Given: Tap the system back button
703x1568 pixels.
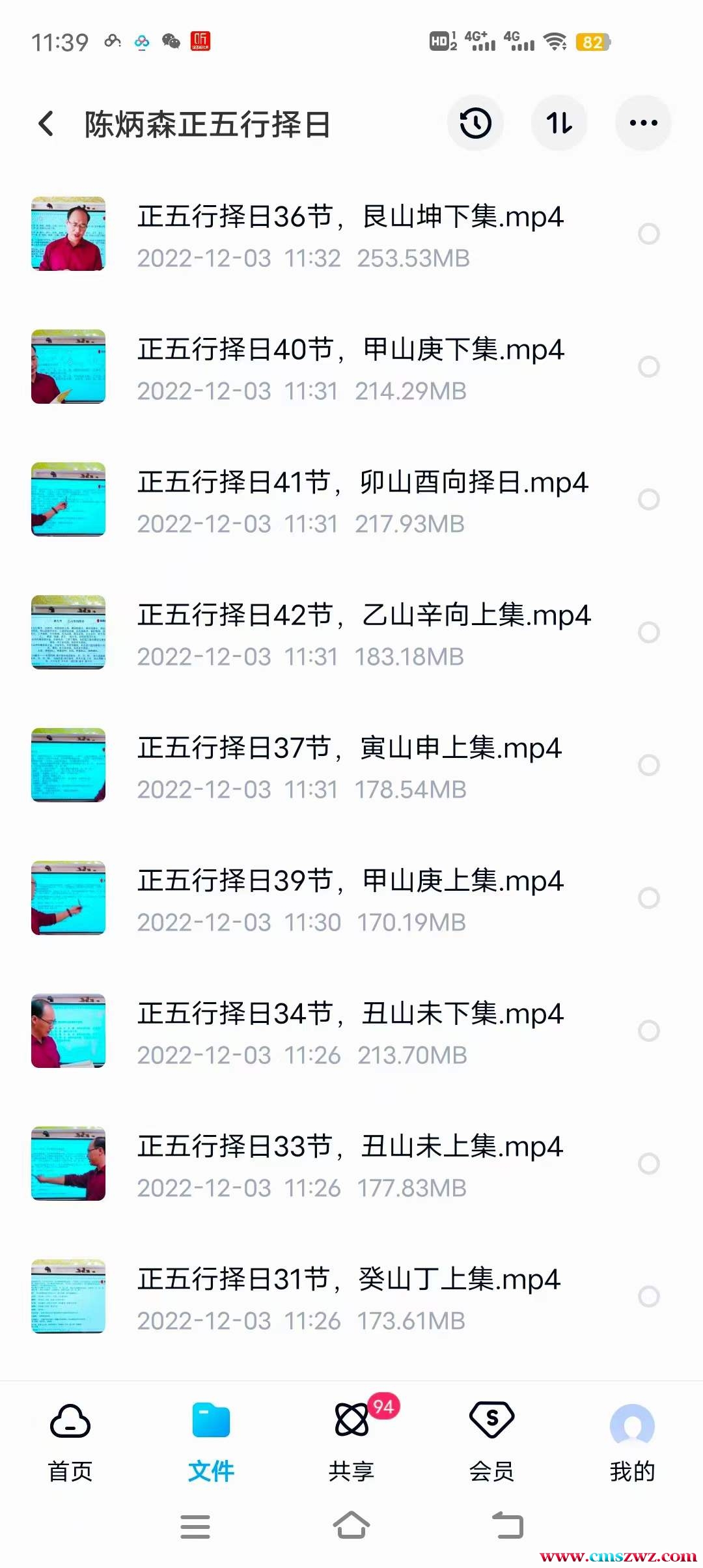Looking at the screenshot, I should click(508, 1525).
